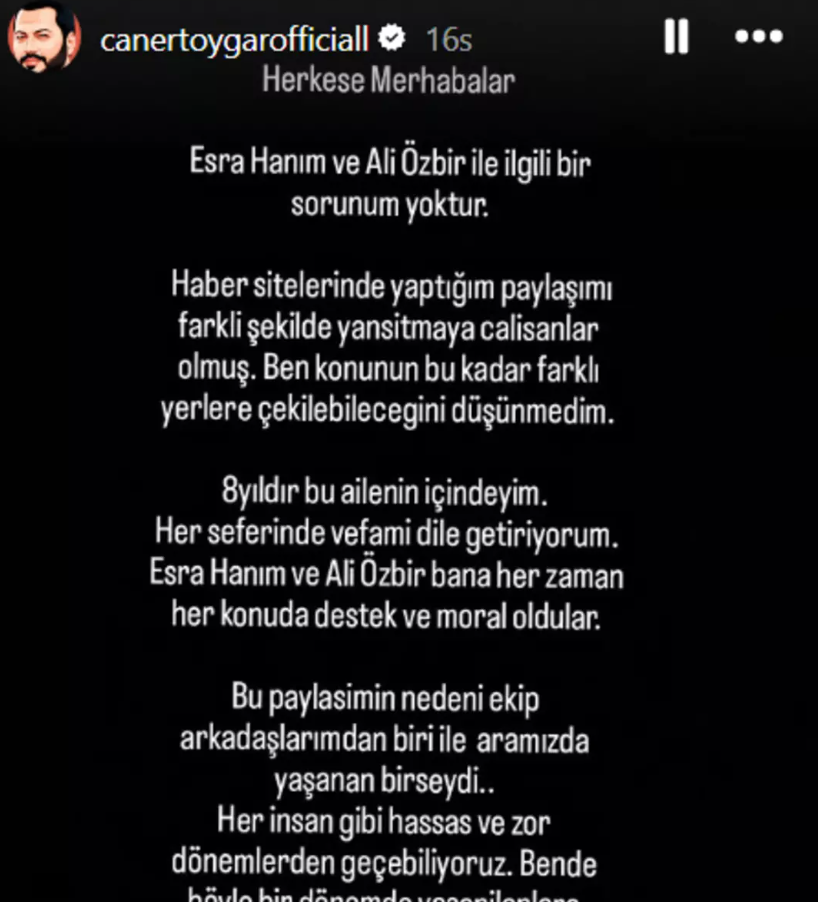818x902 pixels.
Task: Pause the story playback
Action: (x=676, y=39)
